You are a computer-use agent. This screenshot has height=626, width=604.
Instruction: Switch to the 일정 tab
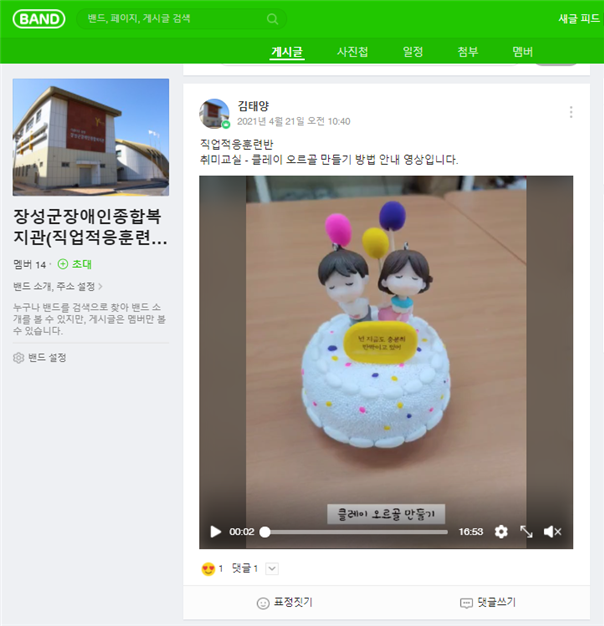(413, 52)
